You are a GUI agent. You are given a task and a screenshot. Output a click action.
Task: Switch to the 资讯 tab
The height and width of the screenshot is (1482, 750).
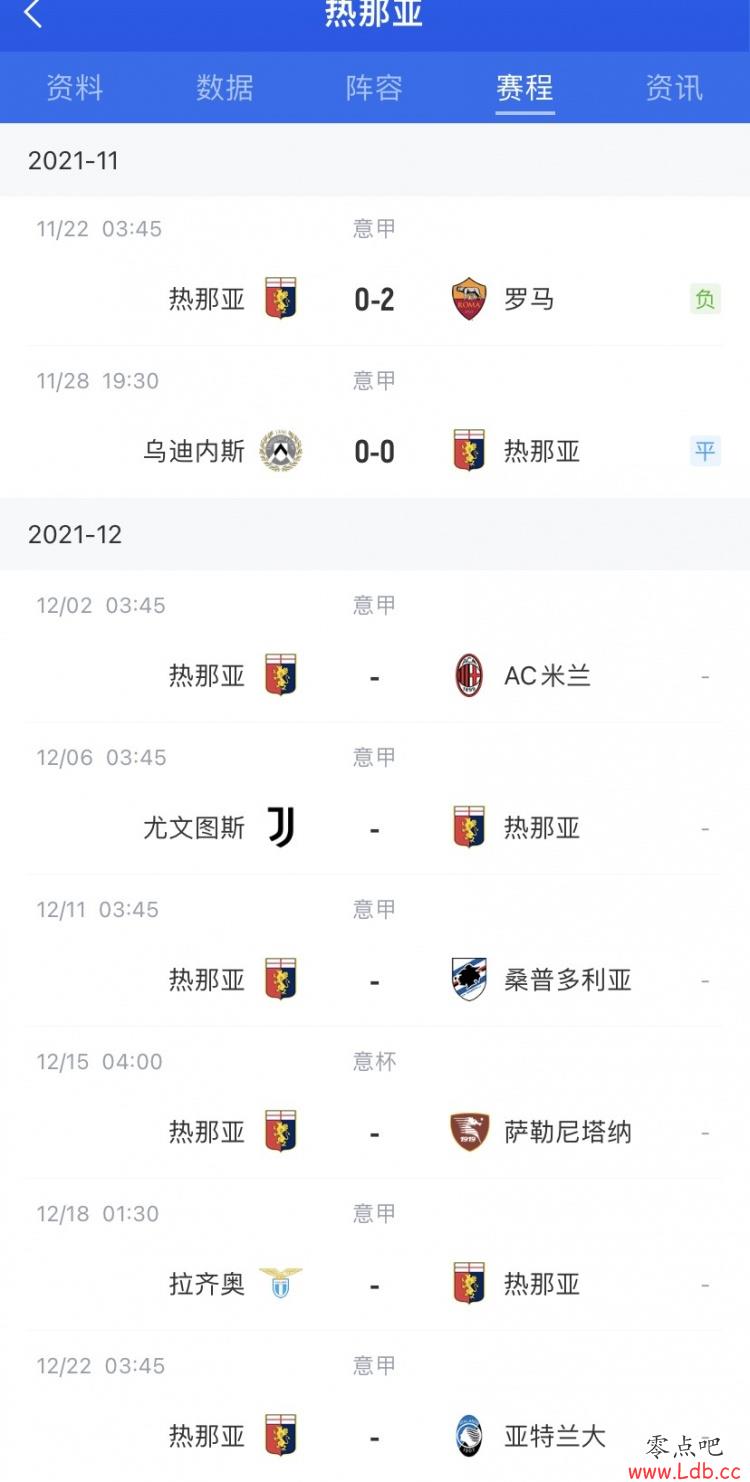click(675, 88)
